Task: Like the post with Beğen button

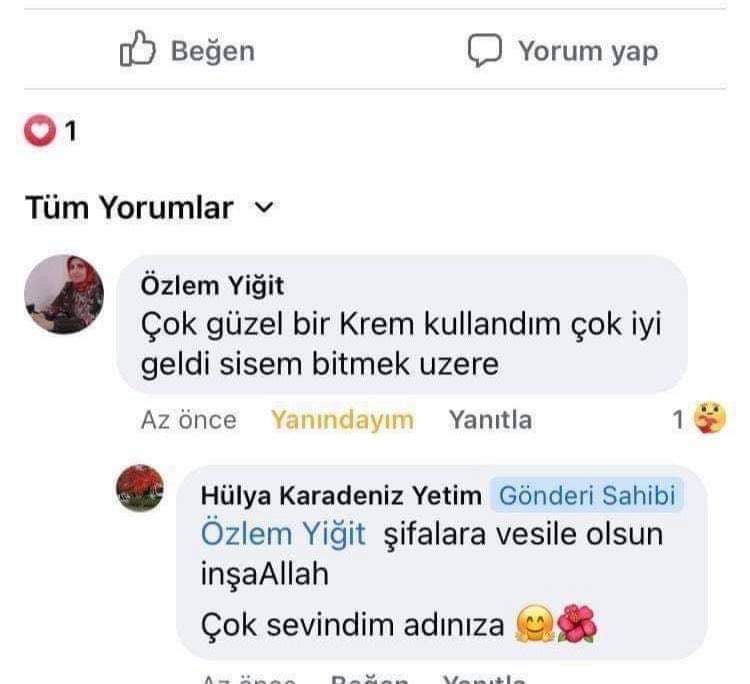Action: (188, 51)
